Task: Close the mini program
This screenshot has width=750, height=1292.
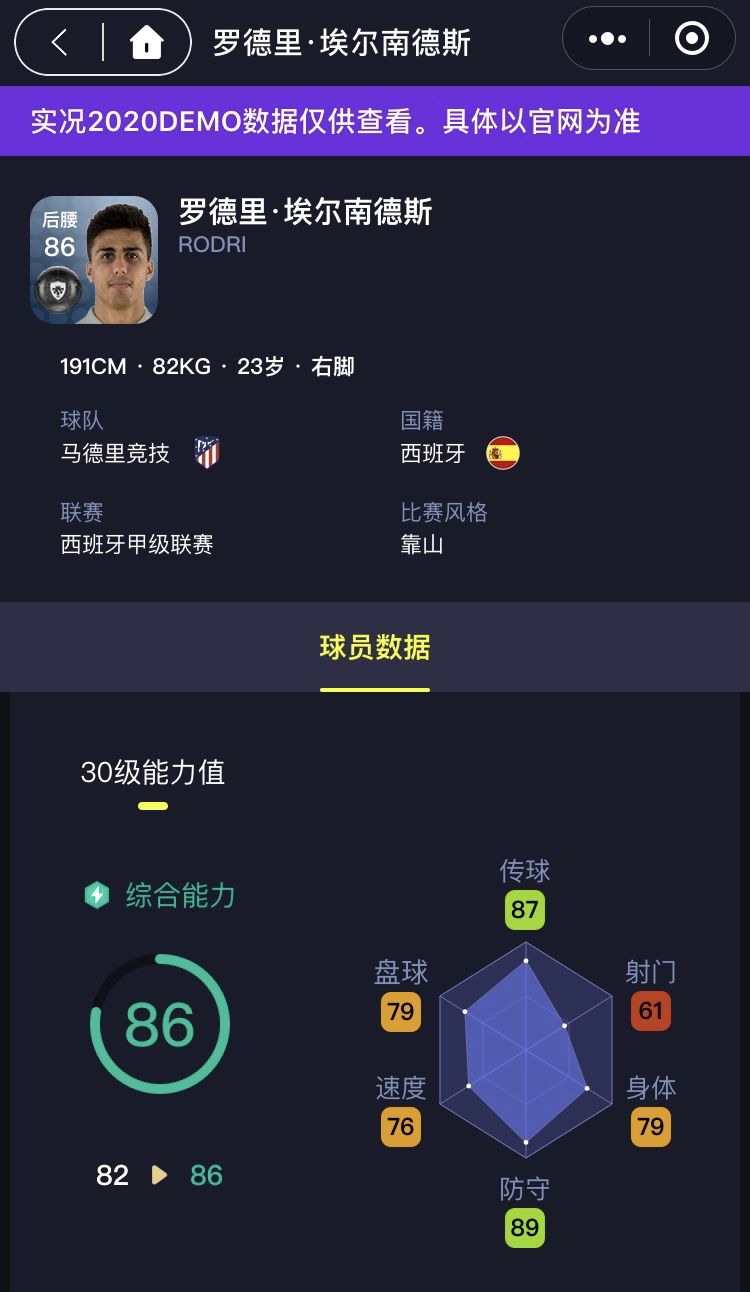Action: tap(692, 40)
